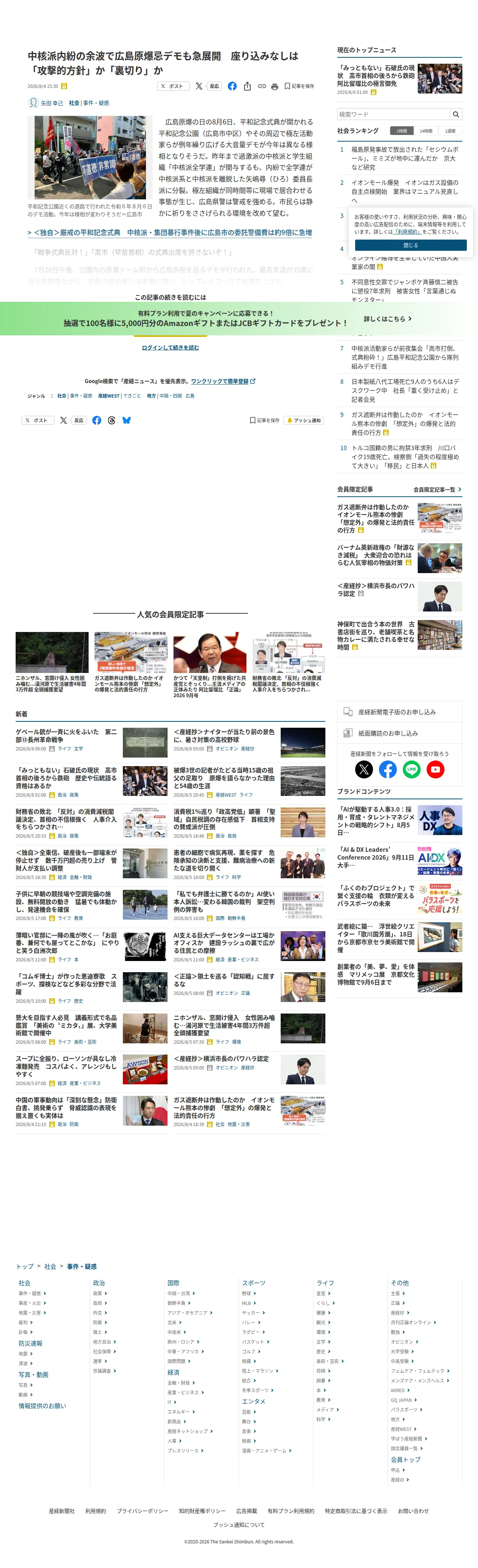
Task: Open 産経新聞電子版のお申し込み
Action: 399,712
